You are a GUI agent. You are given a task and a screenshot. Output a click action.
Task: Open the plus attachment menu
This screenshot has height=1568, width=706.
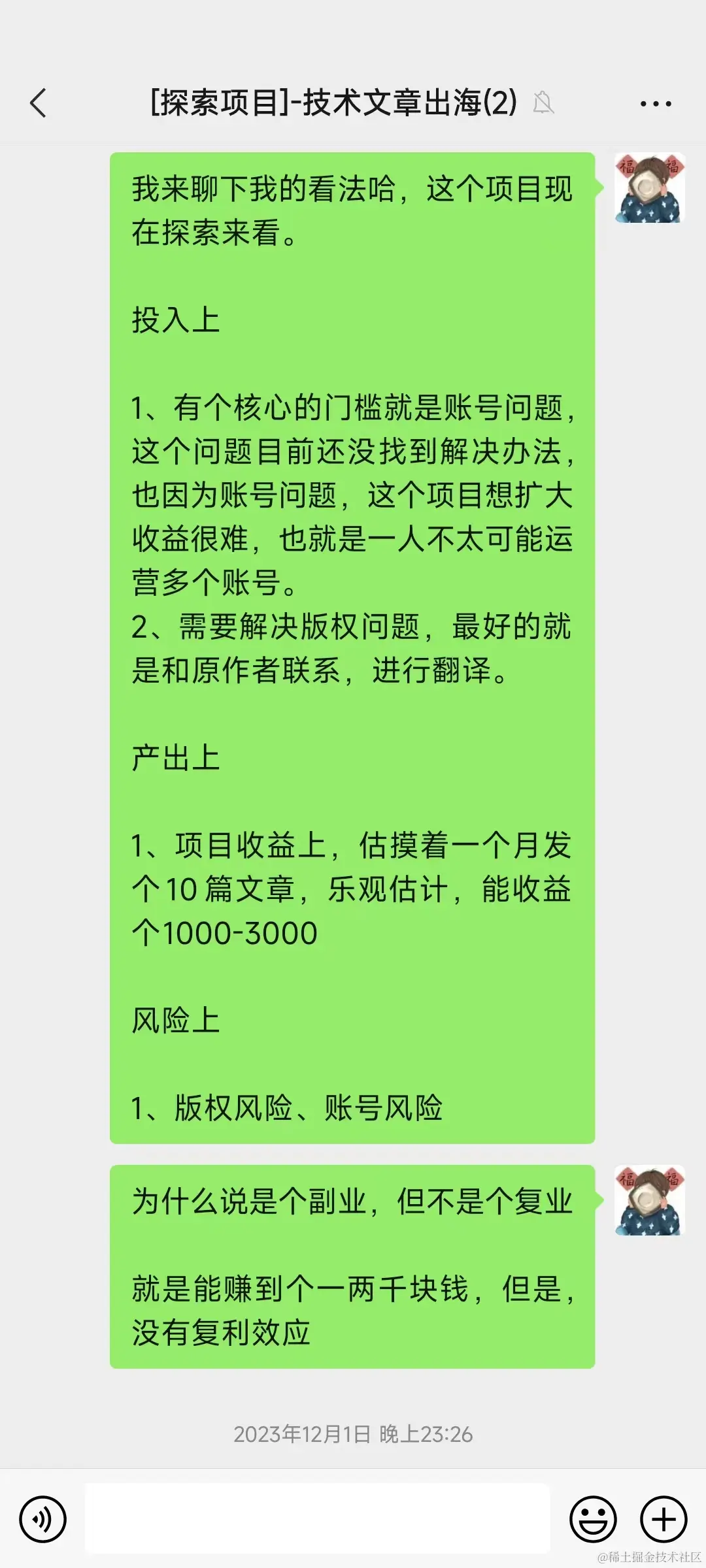pos(663,1519)
